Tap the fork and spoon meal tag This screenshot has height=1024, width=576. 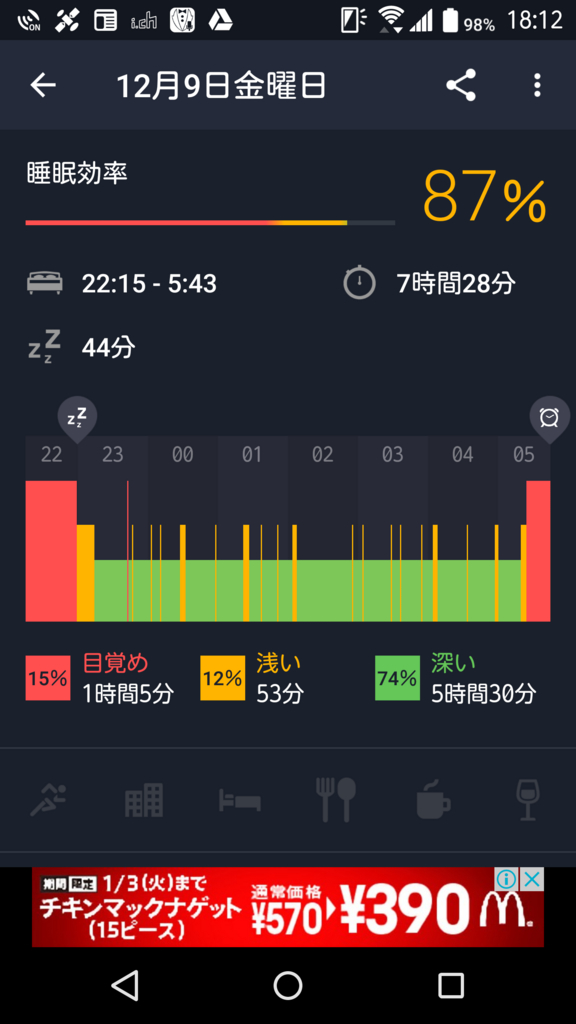336,800
